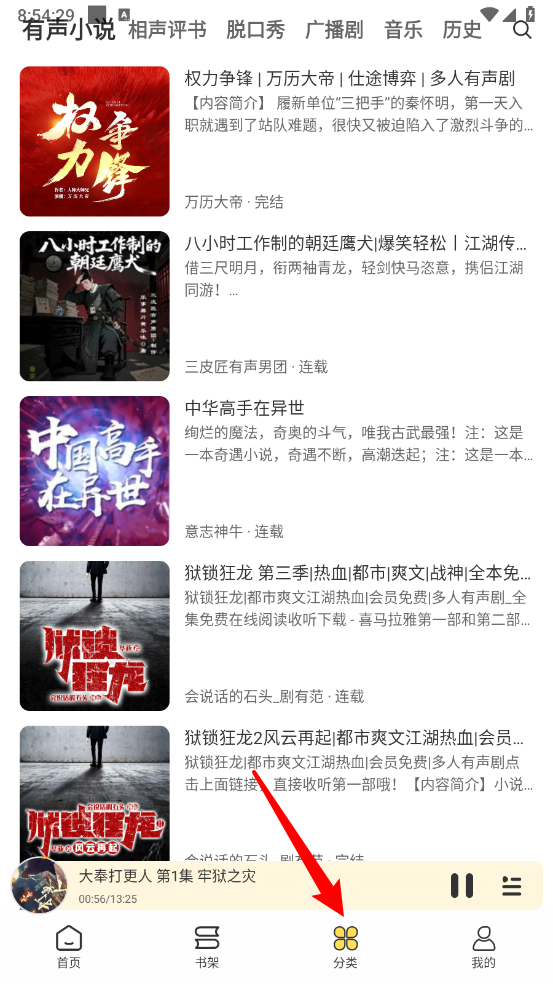Select the 广播剧 top tab
553x984 pixels.
[x=334, y=29]
